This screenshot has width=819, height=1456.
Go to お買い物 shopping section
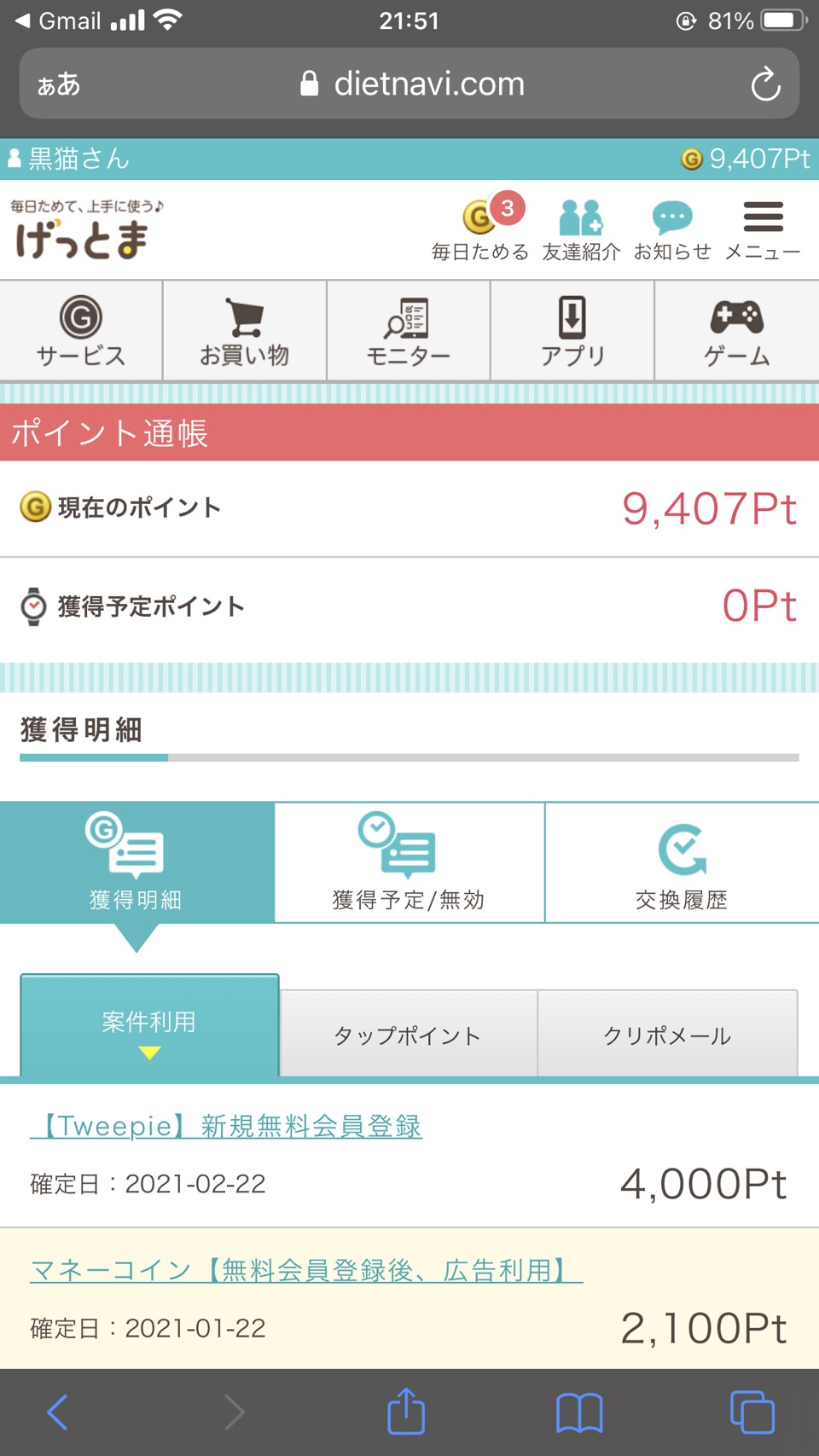245,331
